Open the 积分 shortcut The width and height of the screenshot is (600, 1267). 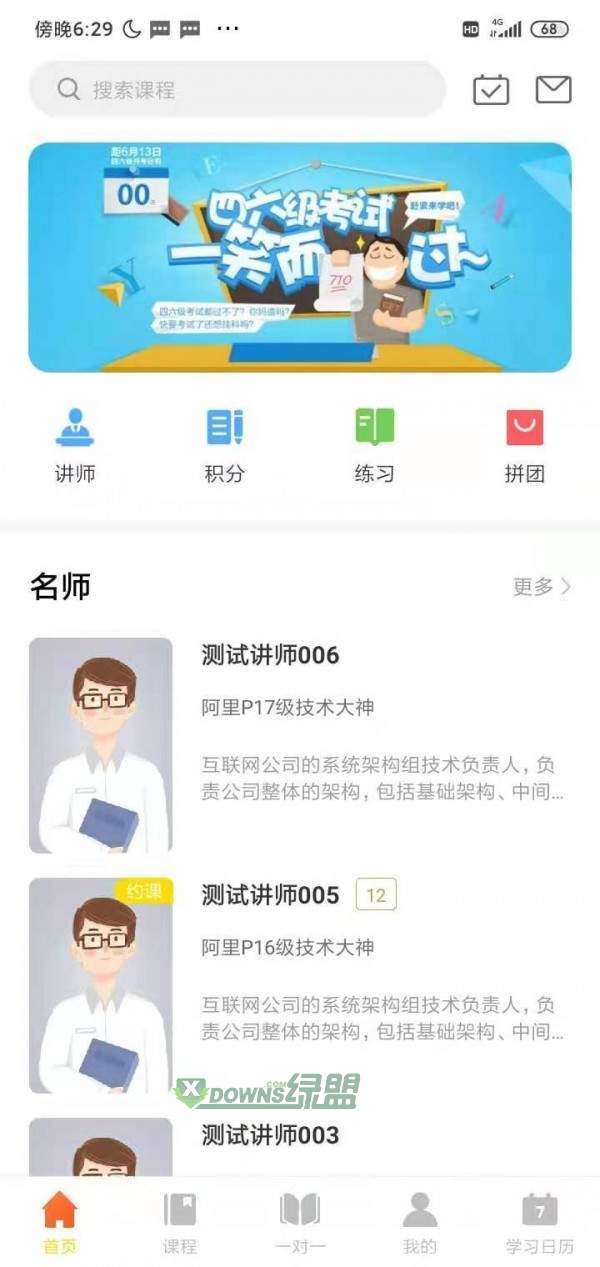click(x=224, y=445)
